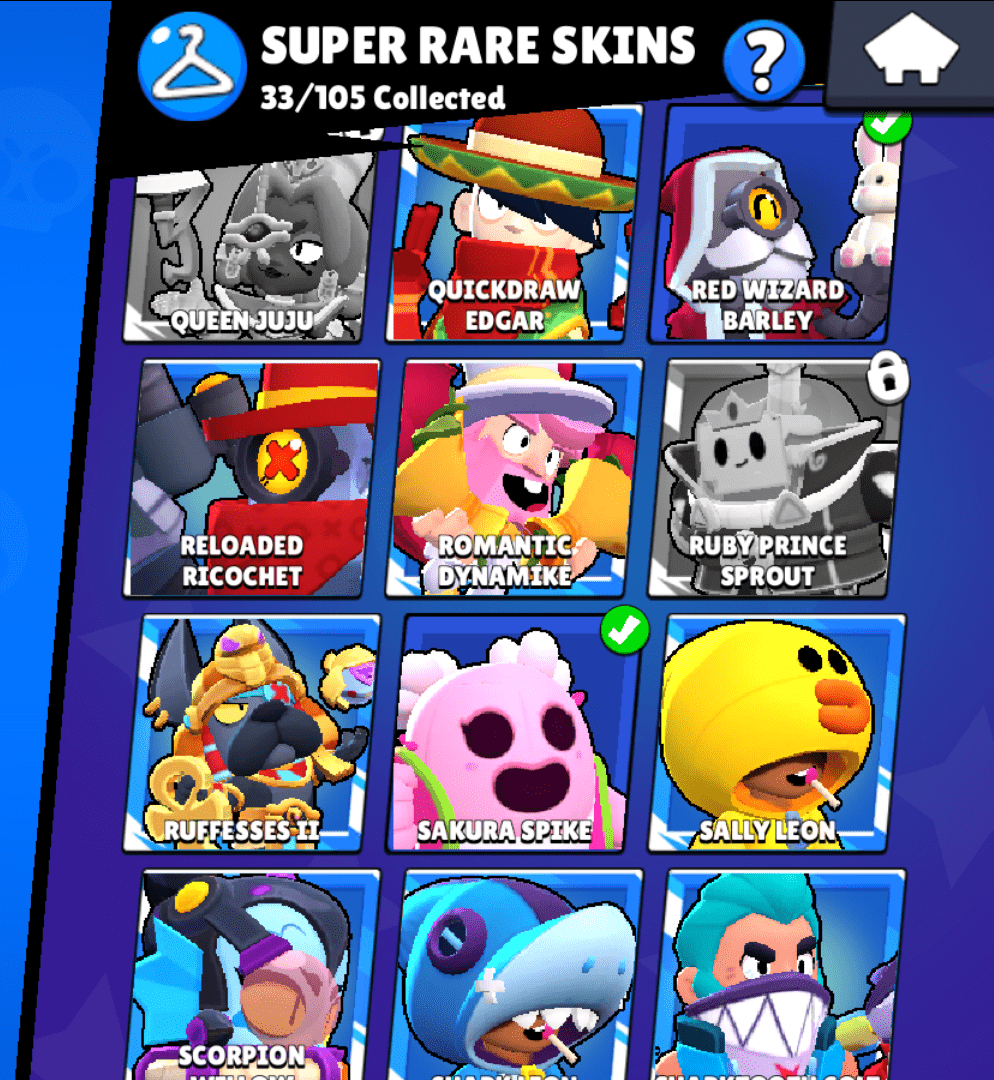Viewport: 994px width, 1080px height.
Task: Open the teal-haired shark skin card
Action: pos(775,975)
